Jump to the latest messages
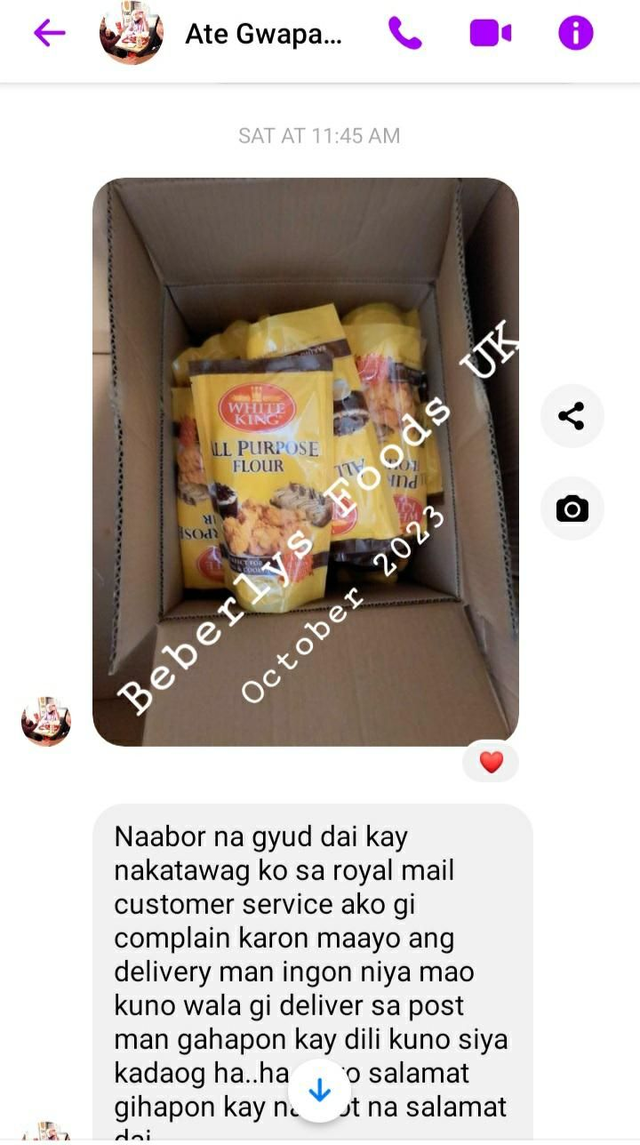Screen dimensions: 640x1145 [x=320, y=1091]
